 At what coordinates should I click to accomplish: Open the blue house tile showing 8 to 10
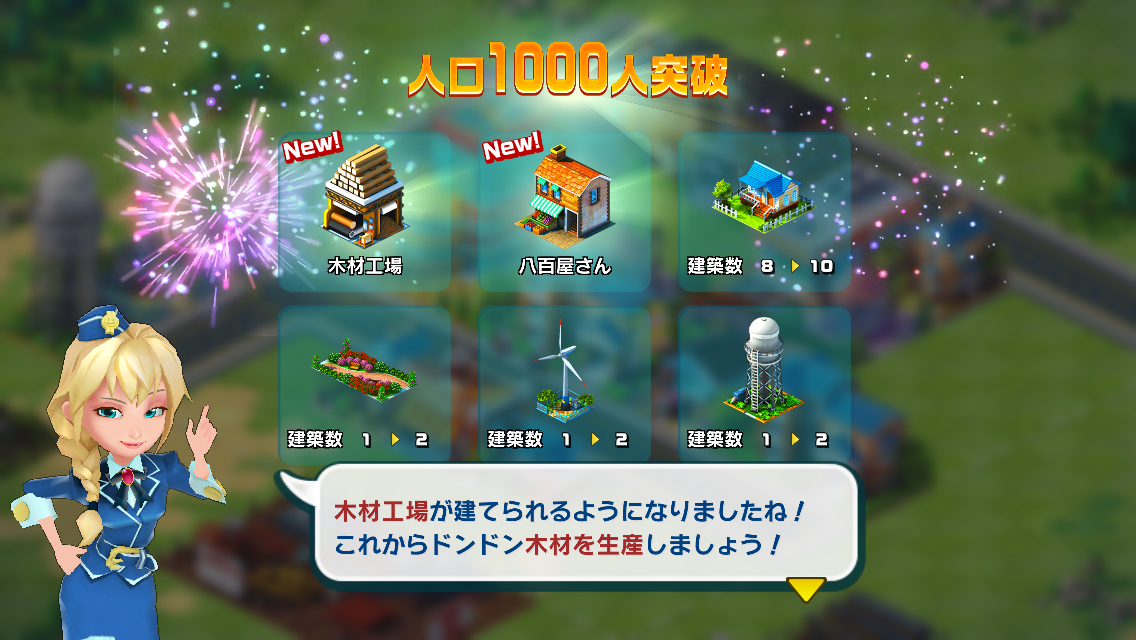(x=764, y=212)
